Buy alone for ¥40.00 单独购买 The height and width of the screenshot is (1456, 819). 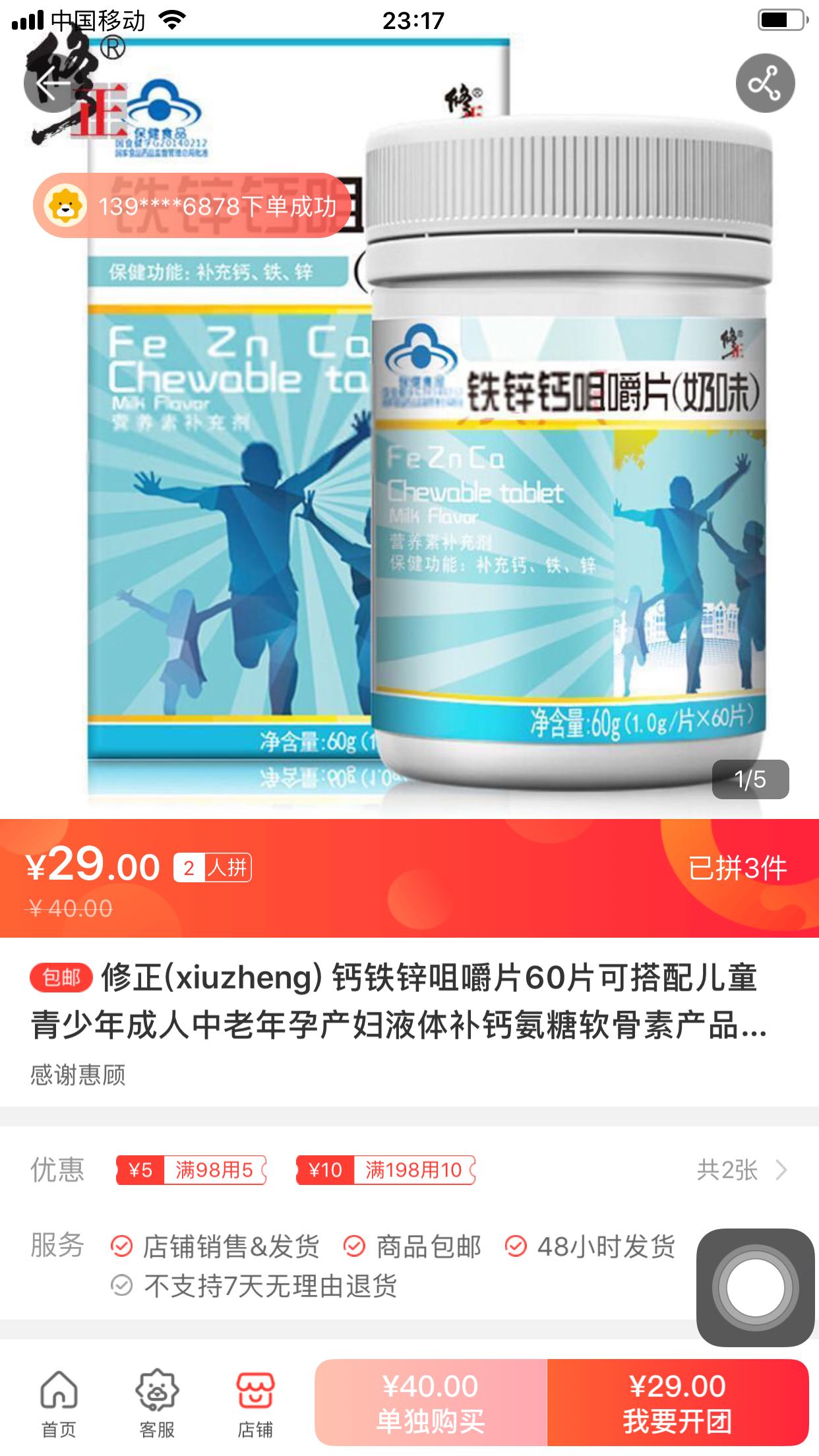tap(431, 1403)
